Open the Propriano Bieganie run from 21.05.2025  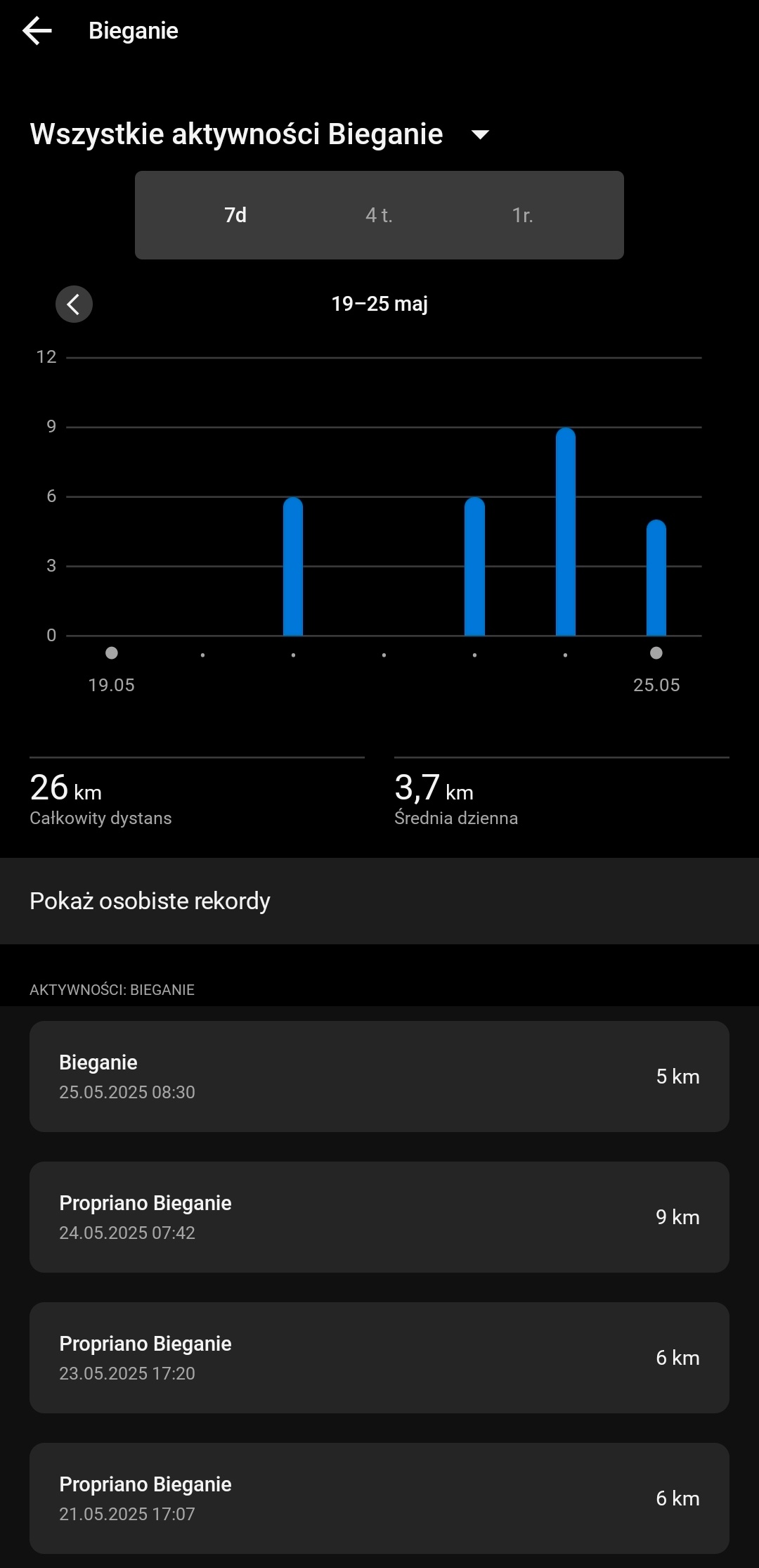(x=379, y=1498)
